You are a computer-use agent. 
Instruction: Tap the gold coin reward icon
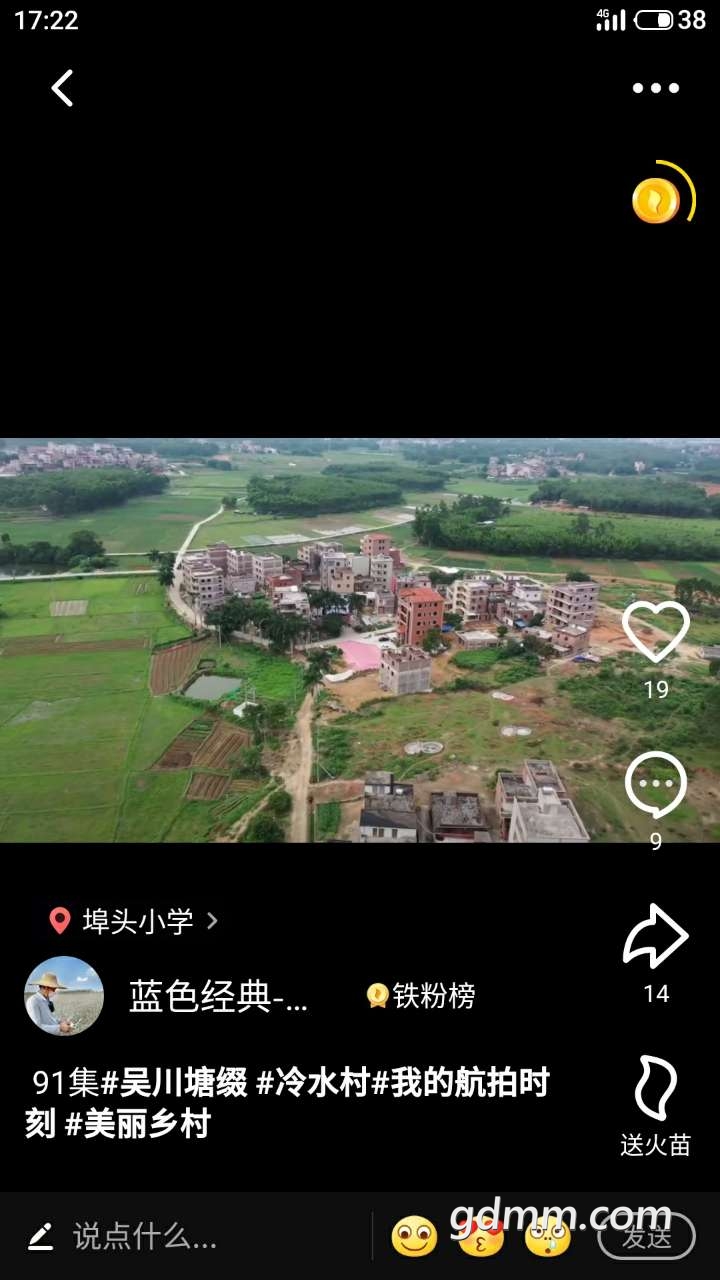click(x=656, y=200)
